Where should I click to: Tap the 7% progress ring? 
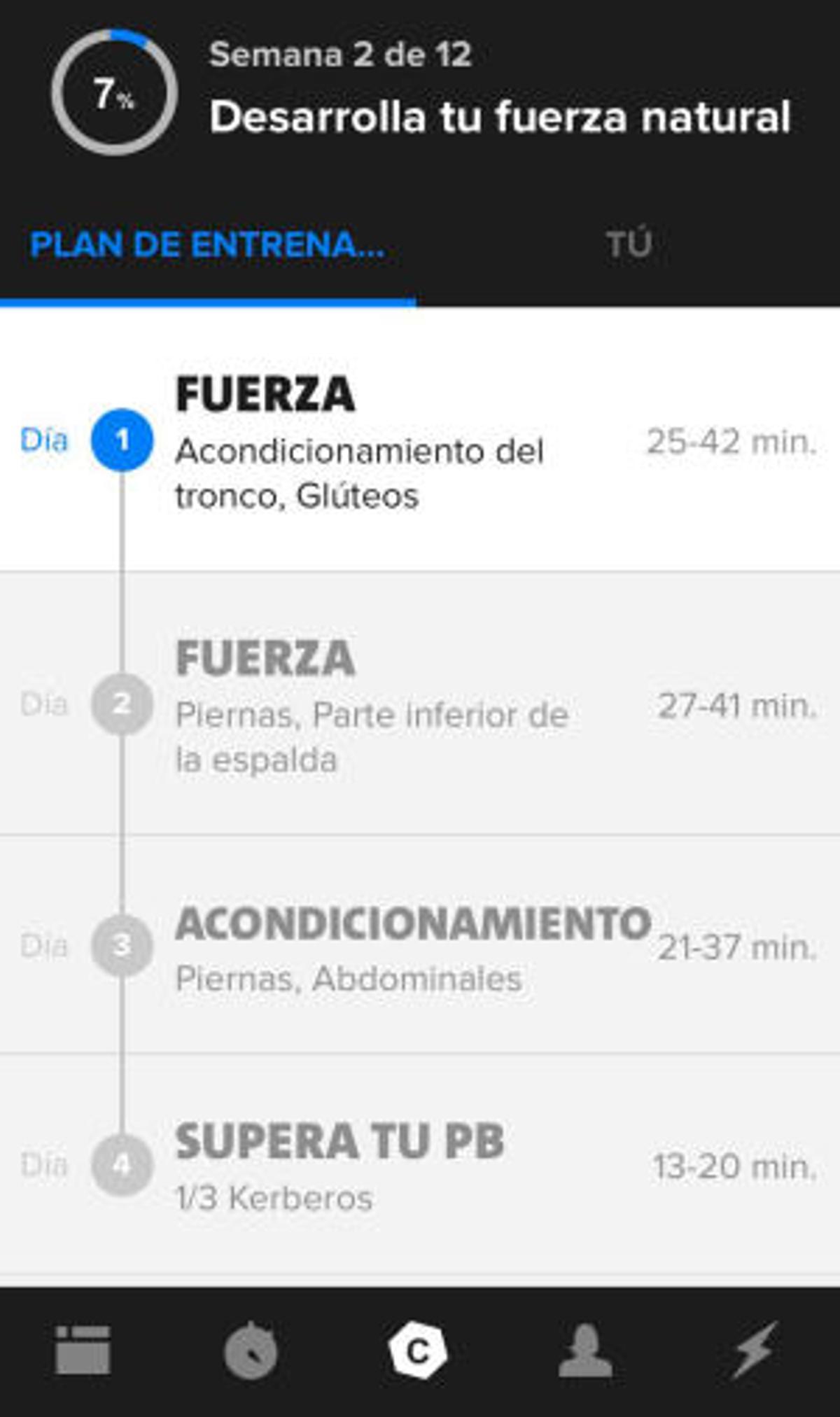click(112, 92)
